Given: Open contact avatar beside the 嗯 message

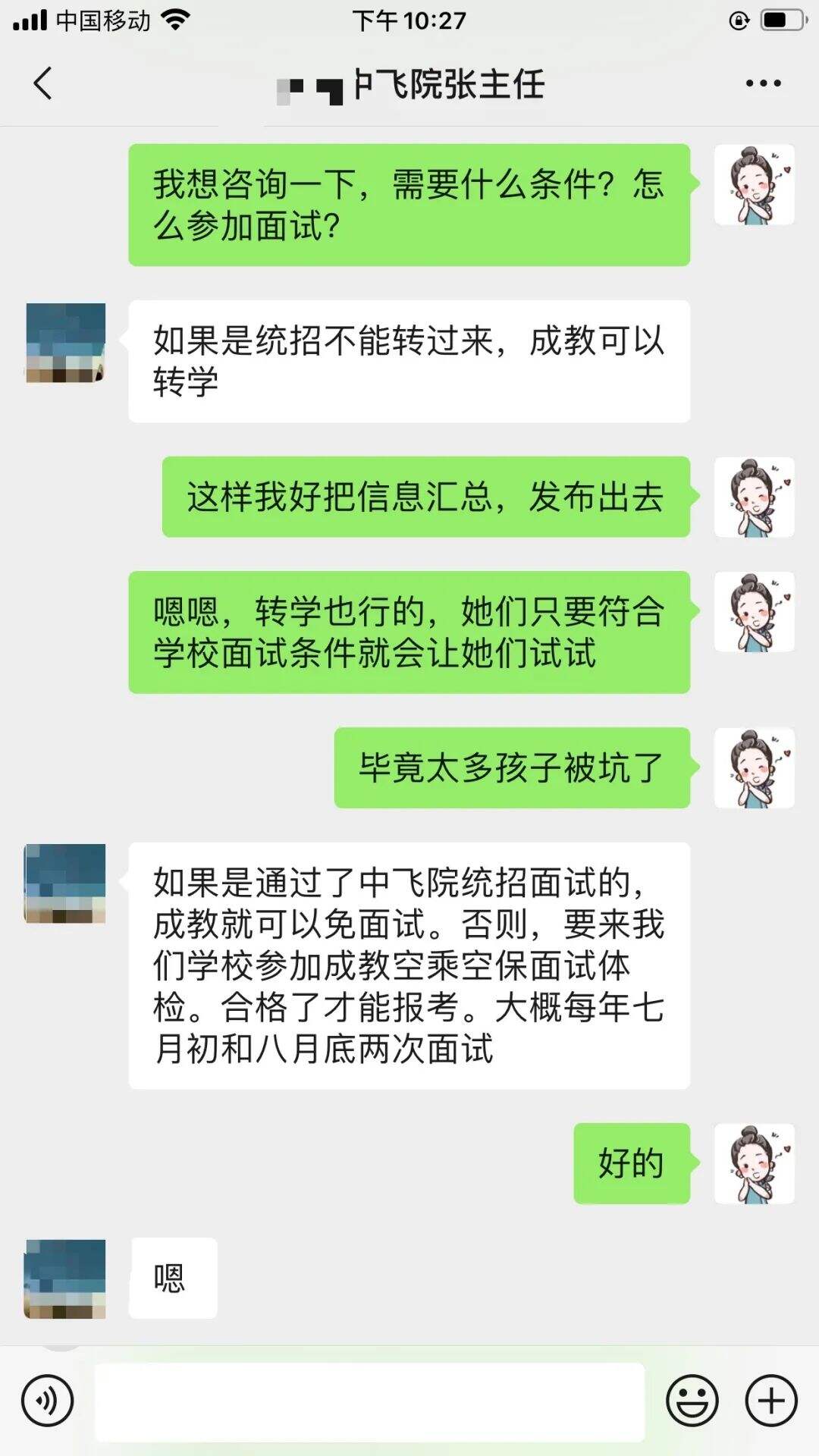Looking at the screenshot, I should coord(65,1279).
